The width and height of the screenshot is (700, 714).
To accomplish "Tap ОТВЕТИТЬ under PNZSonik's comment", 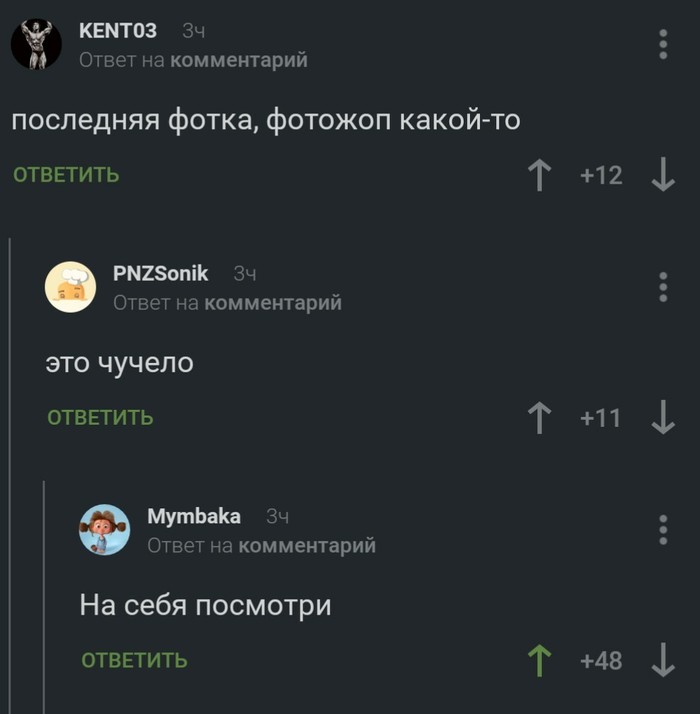I will 100,418.
